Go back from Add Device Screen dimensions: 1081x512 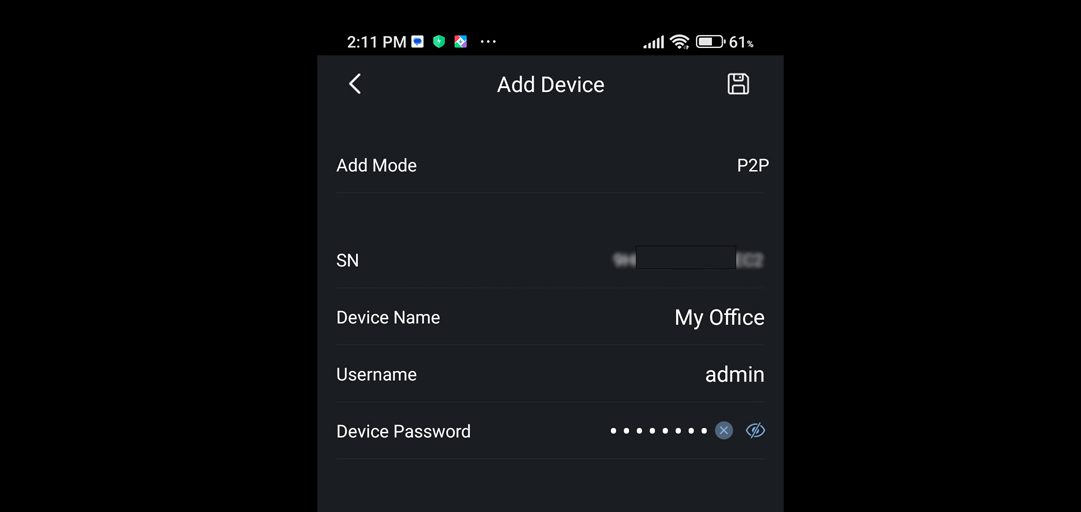coord(355,84)
